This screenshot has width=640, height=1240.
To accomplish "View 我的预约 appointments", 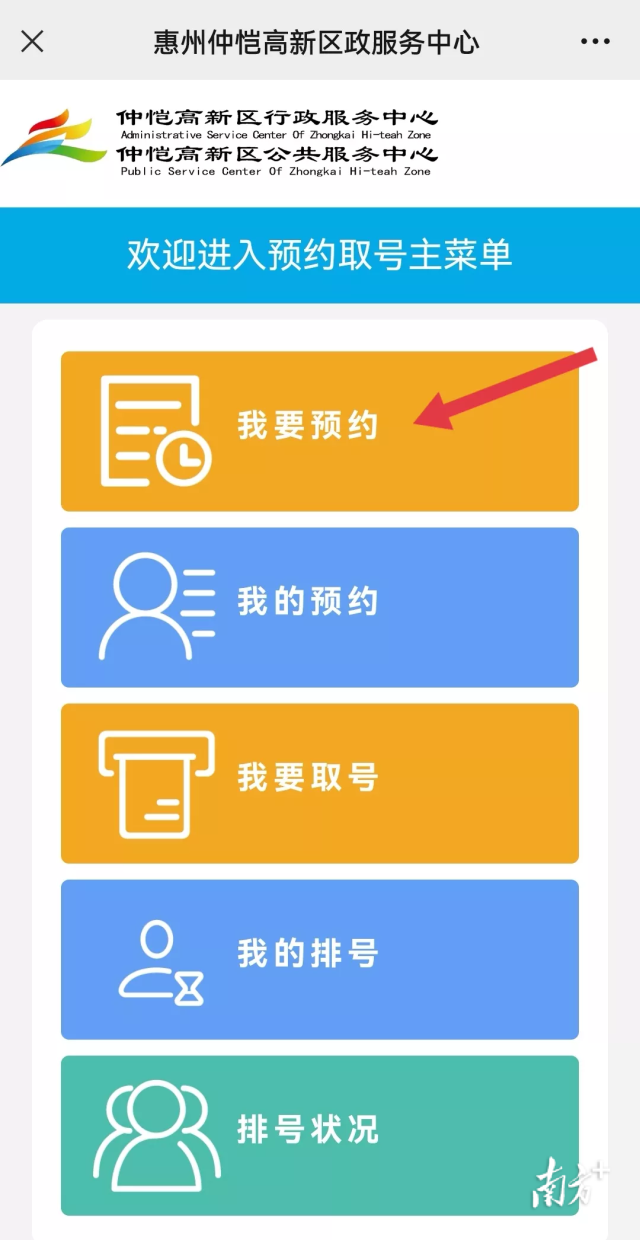I will coord(319,607).
